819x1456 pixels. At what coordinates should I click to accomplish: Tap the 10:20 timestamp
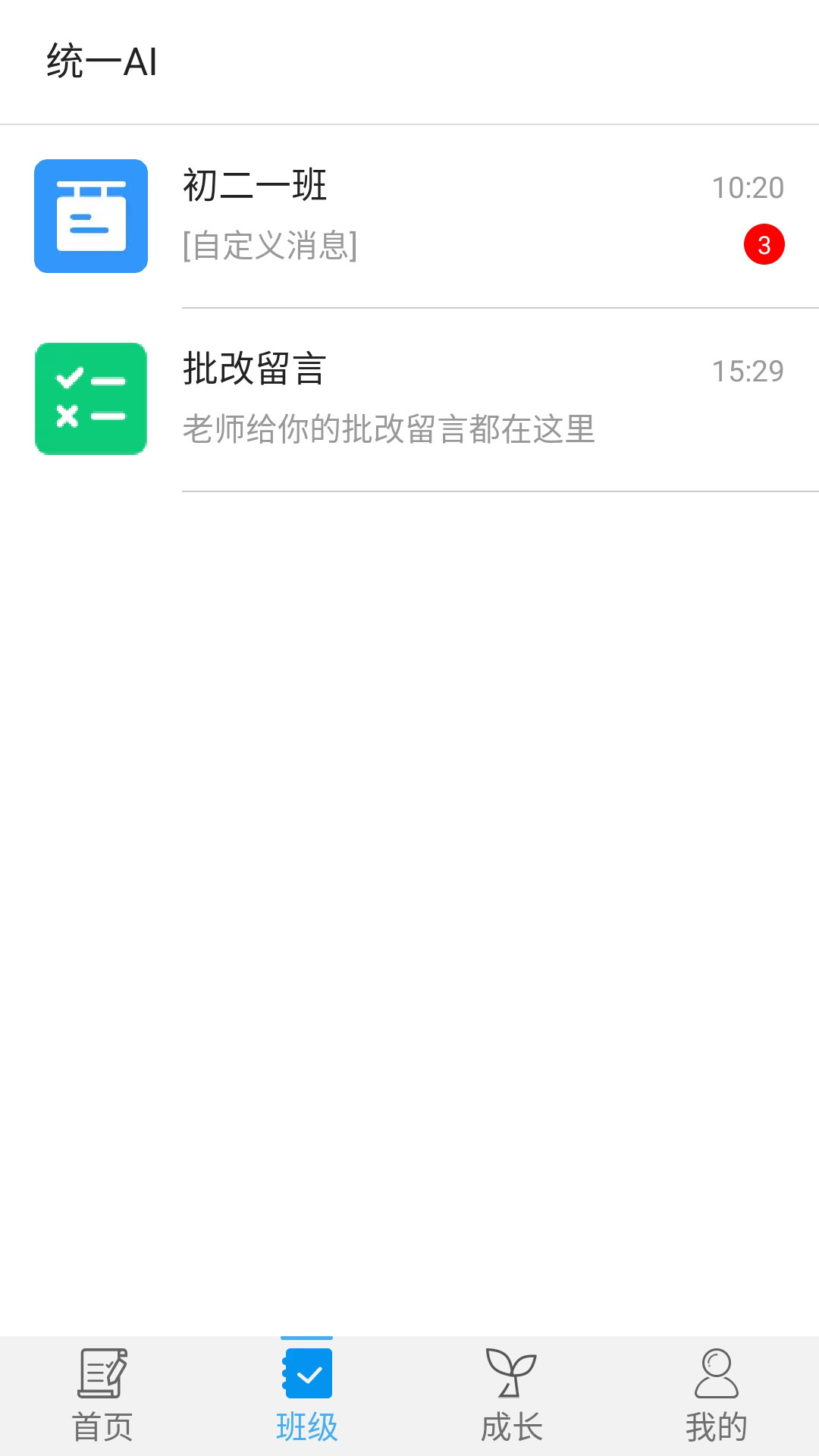[747, 188]
